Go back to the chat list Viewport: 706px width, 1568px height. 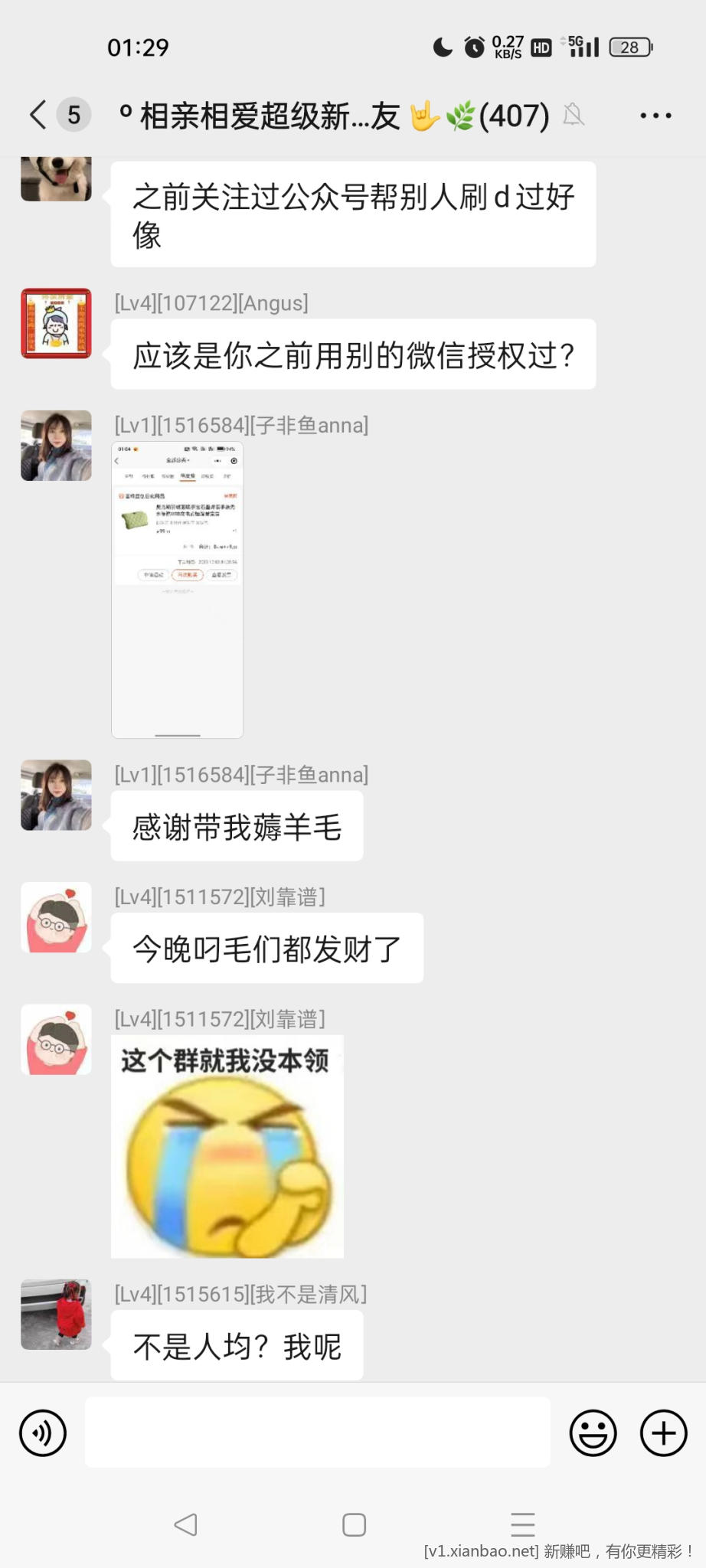coord(38,115)
